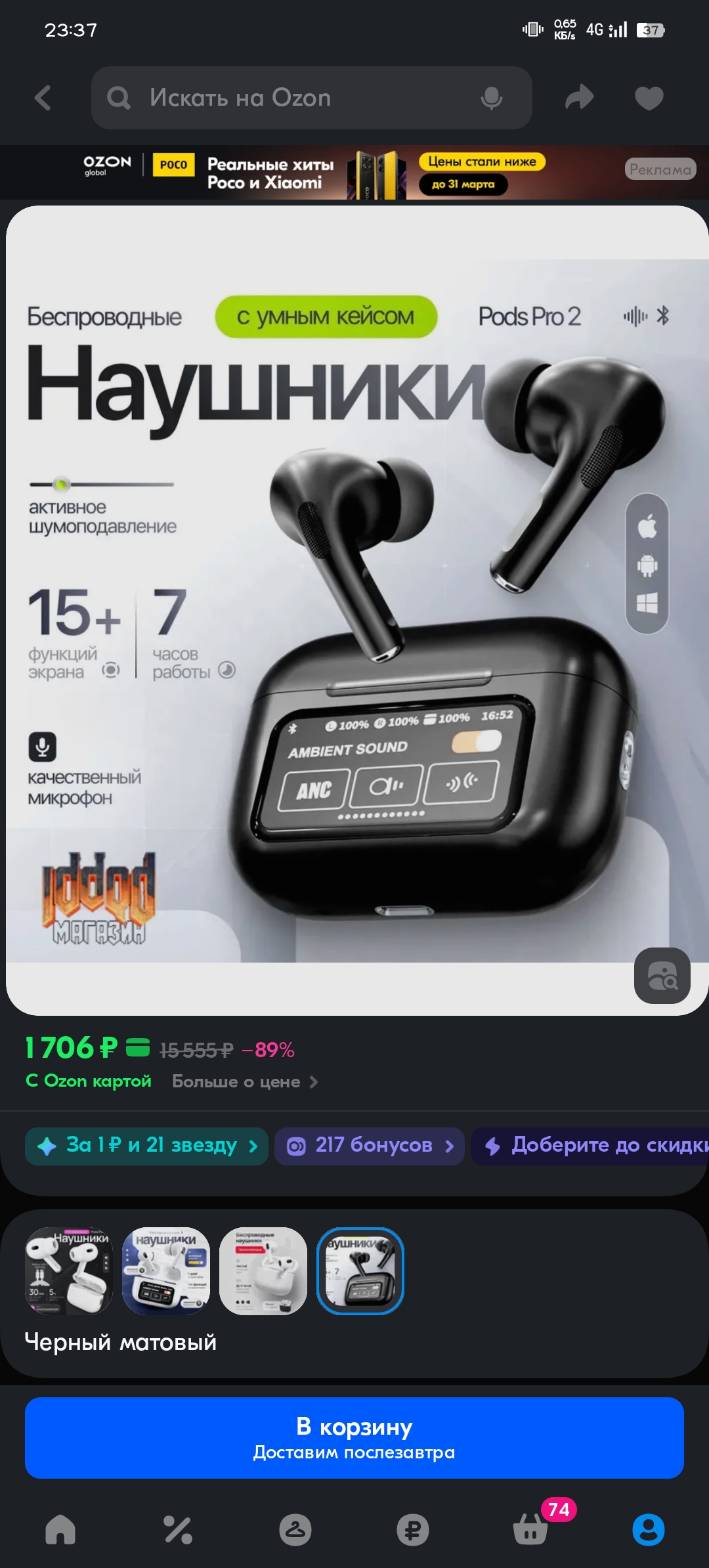
Task: Select the black matte variant thumbnail
Action: tap(360, 1271)
